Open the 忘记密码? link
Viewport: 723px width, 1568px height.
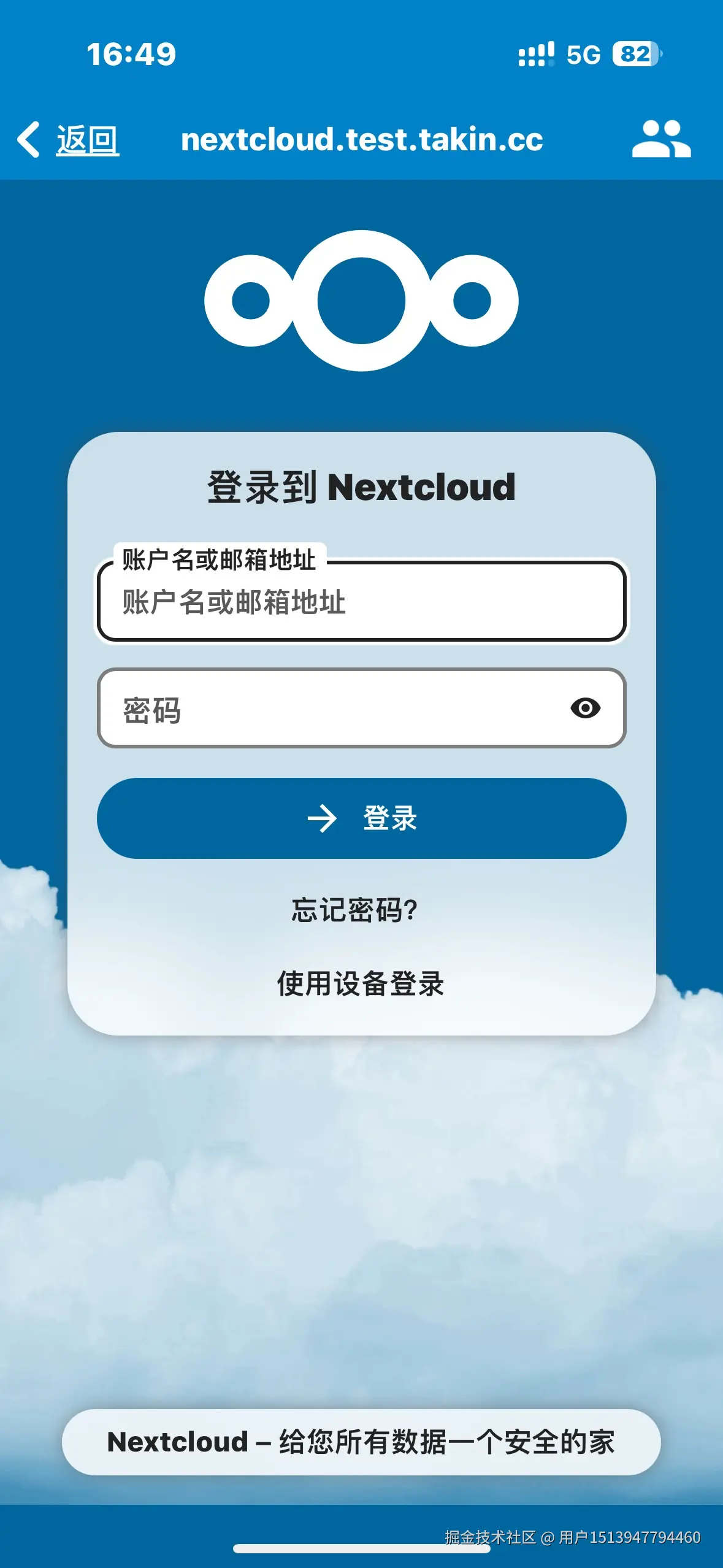pos(354,910)
